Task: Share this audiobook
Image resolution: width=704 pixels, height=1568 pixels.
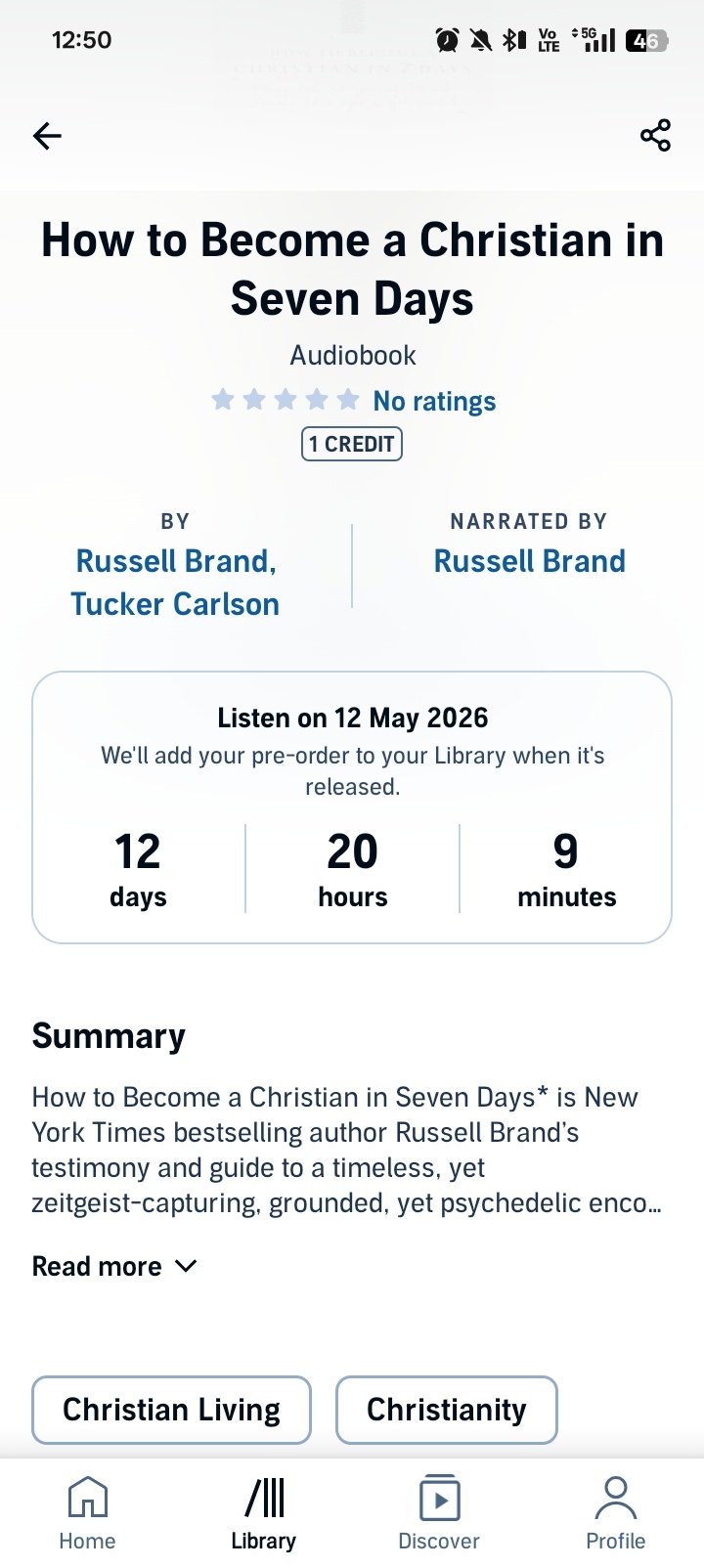Action: [655, 136]
